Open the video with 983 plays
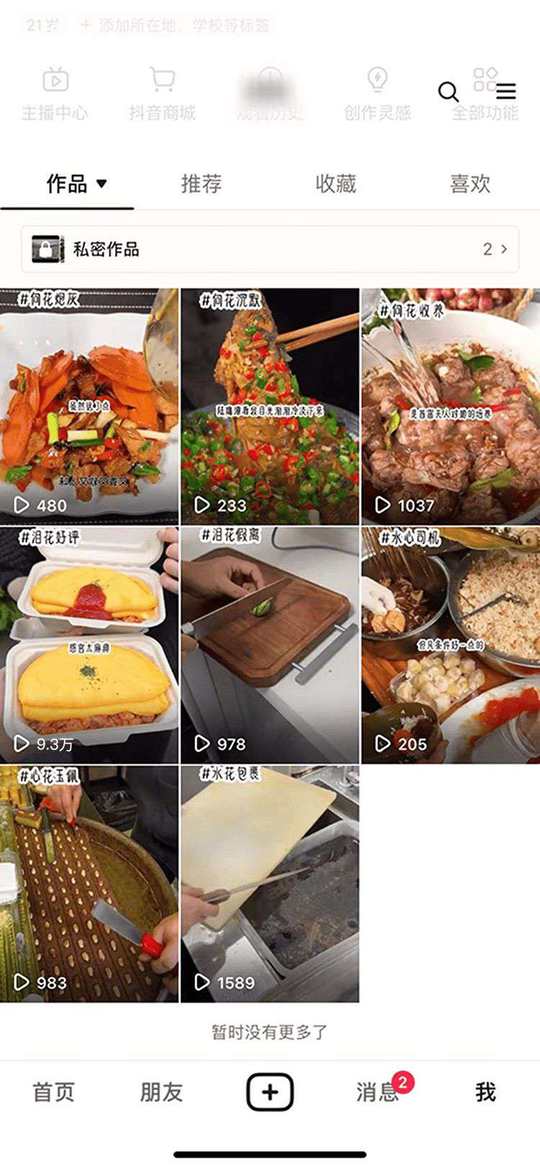 89,884
